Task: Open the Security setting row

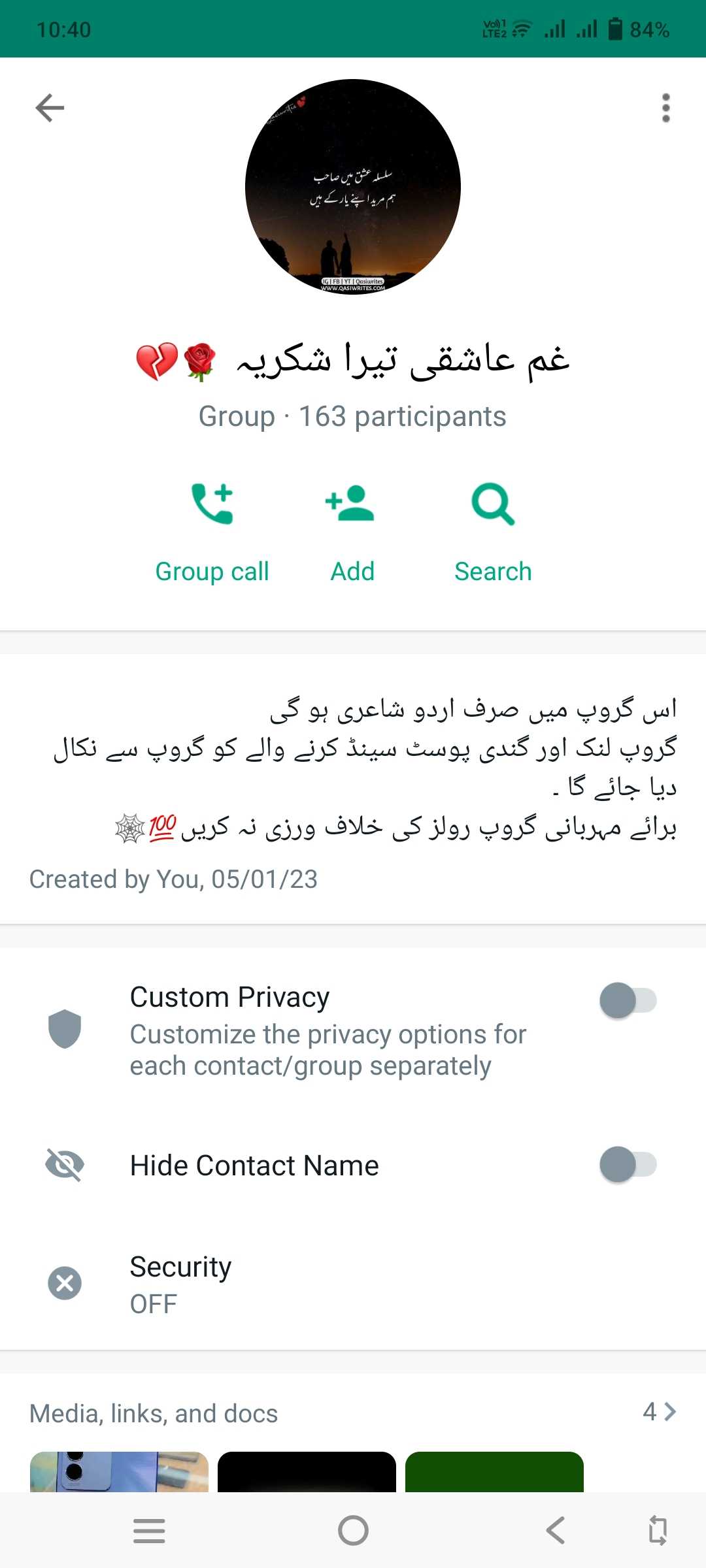Action: click(x=353, y=1284)
